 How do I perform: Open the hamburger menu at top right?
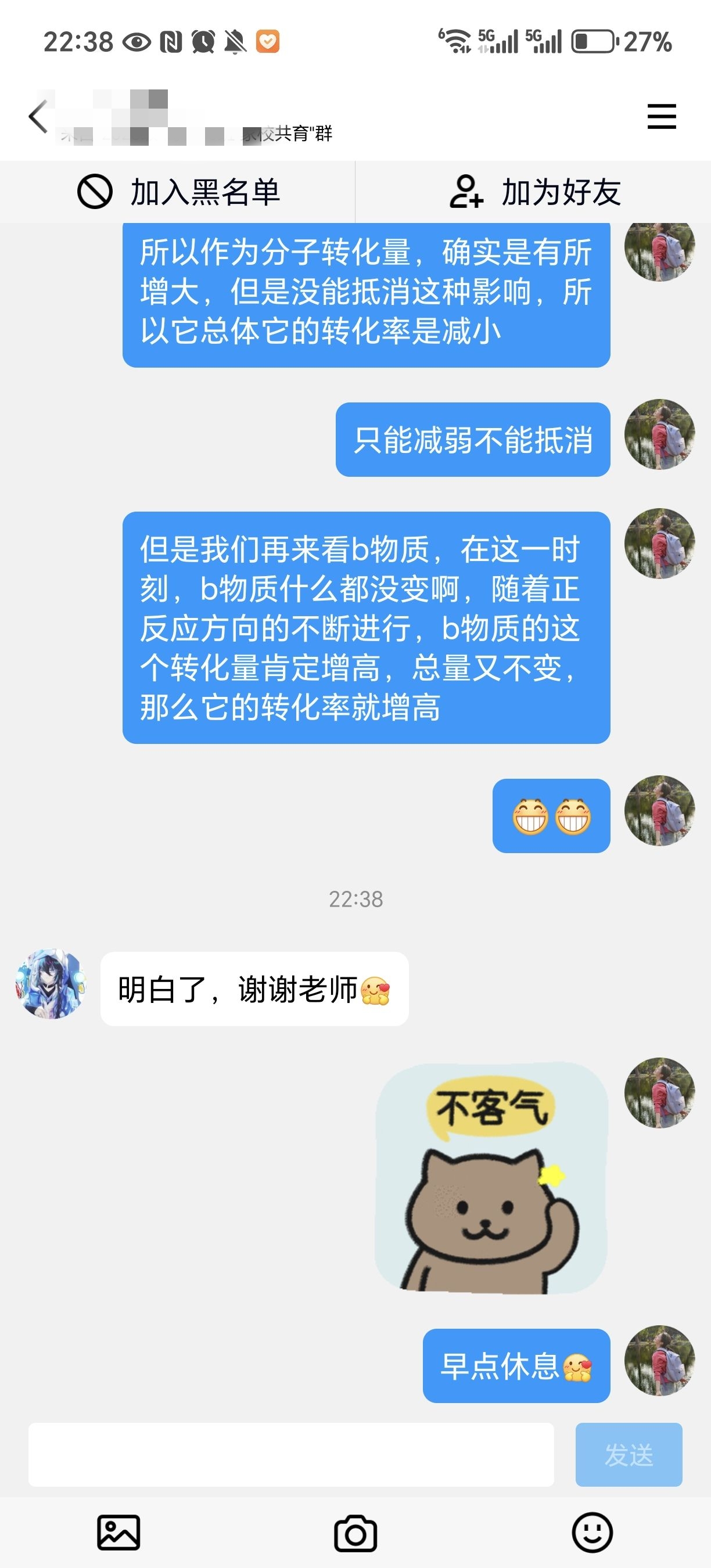(x=661, y=116)
